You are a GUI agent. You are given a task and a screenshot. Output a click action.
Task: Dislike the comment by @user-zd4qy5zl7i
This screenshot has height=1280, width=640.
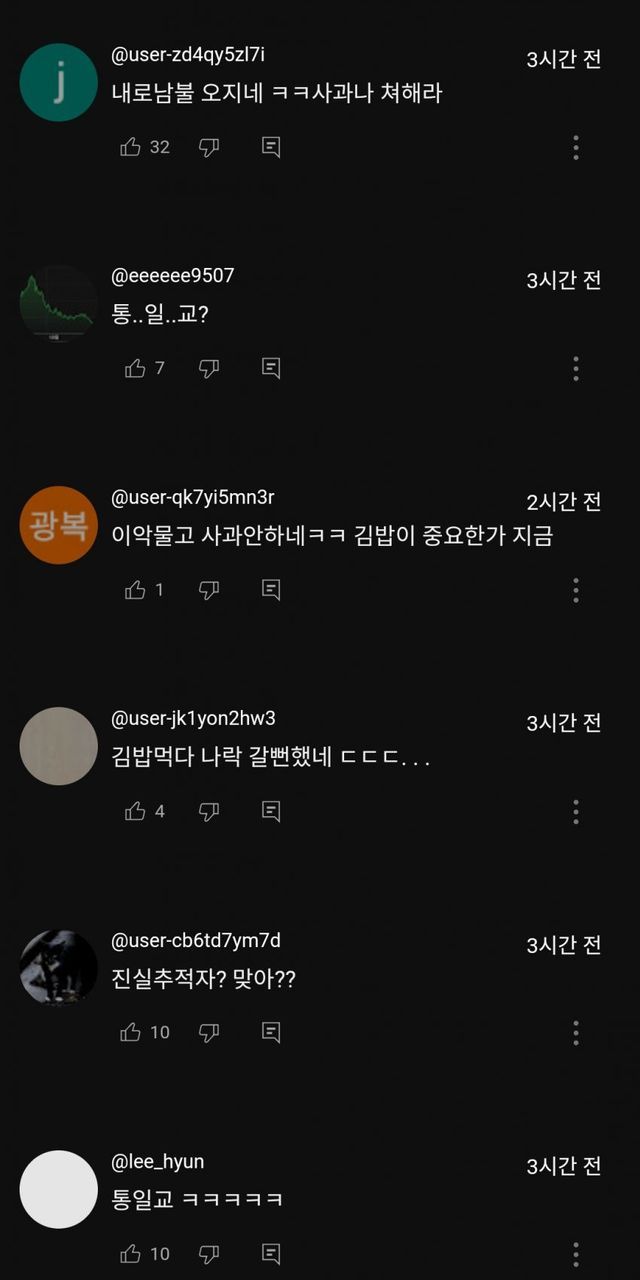(209, 147)
